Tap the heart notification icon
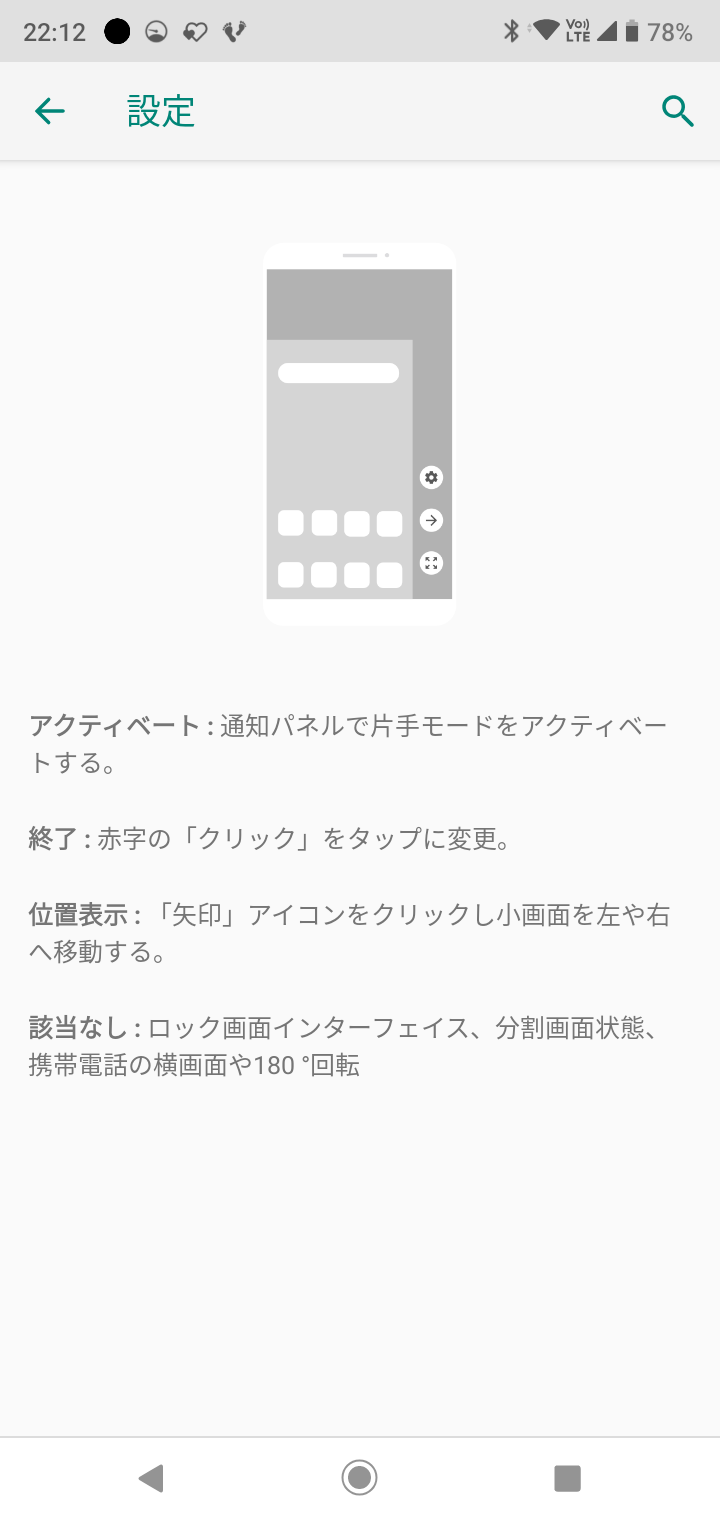Viewport: 720px width, 1520px height. (x=194, y=31)
